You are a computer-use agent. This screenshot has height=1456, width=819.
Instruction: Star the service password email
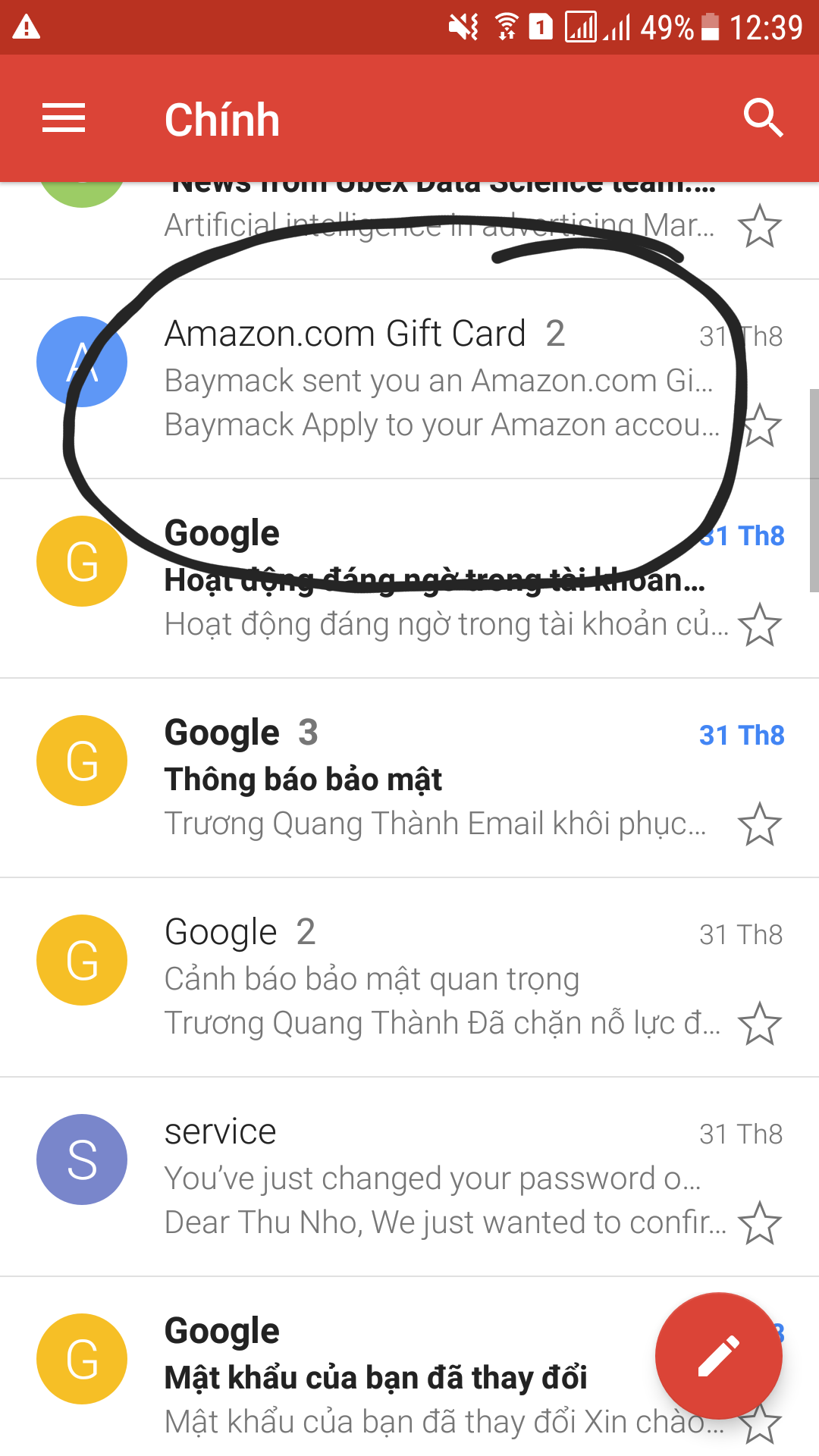click(760, 1223)
